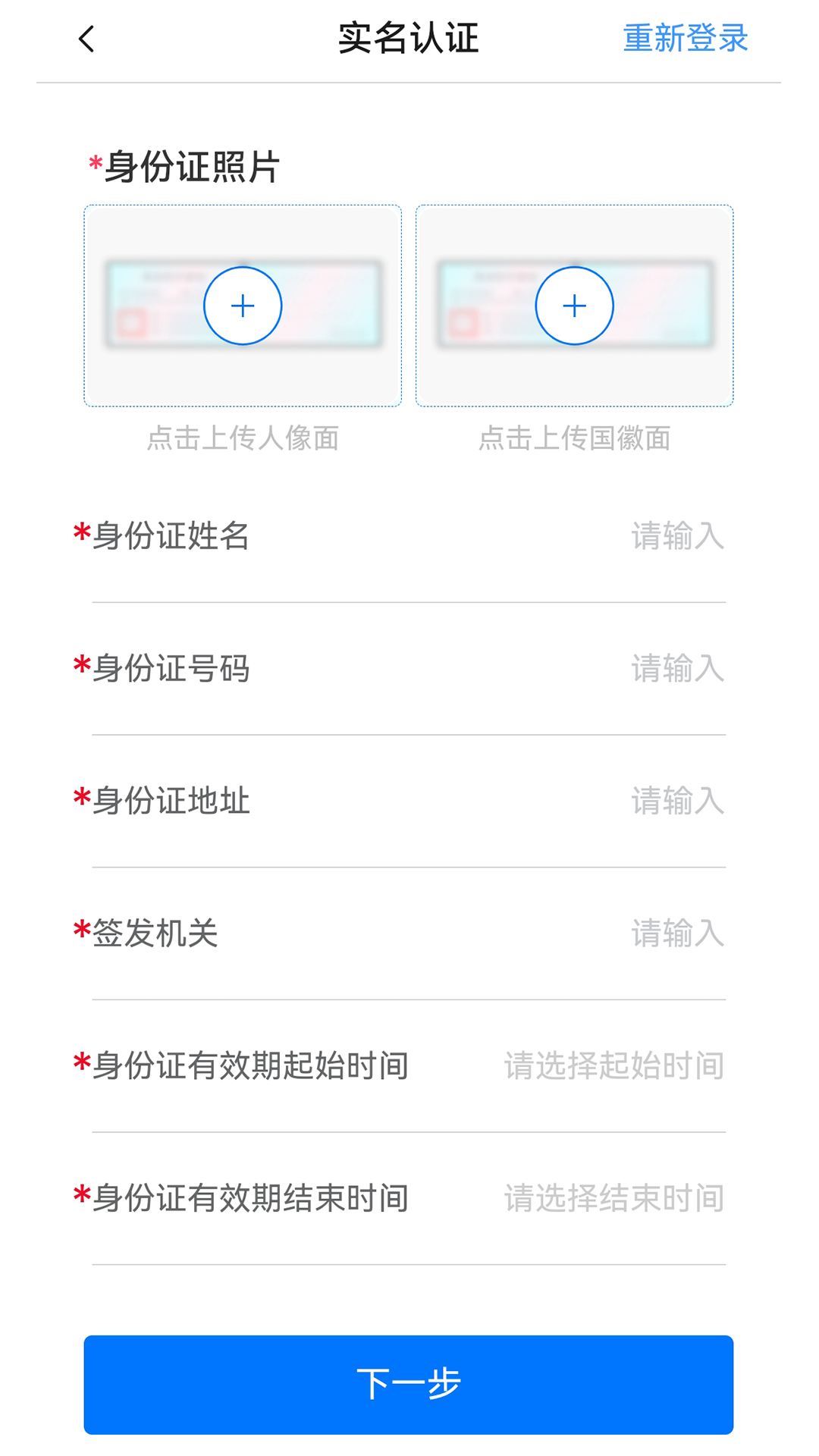Click the circular add photo control on left
This screenshot has width=819, height=1456.
pos(243,306)
